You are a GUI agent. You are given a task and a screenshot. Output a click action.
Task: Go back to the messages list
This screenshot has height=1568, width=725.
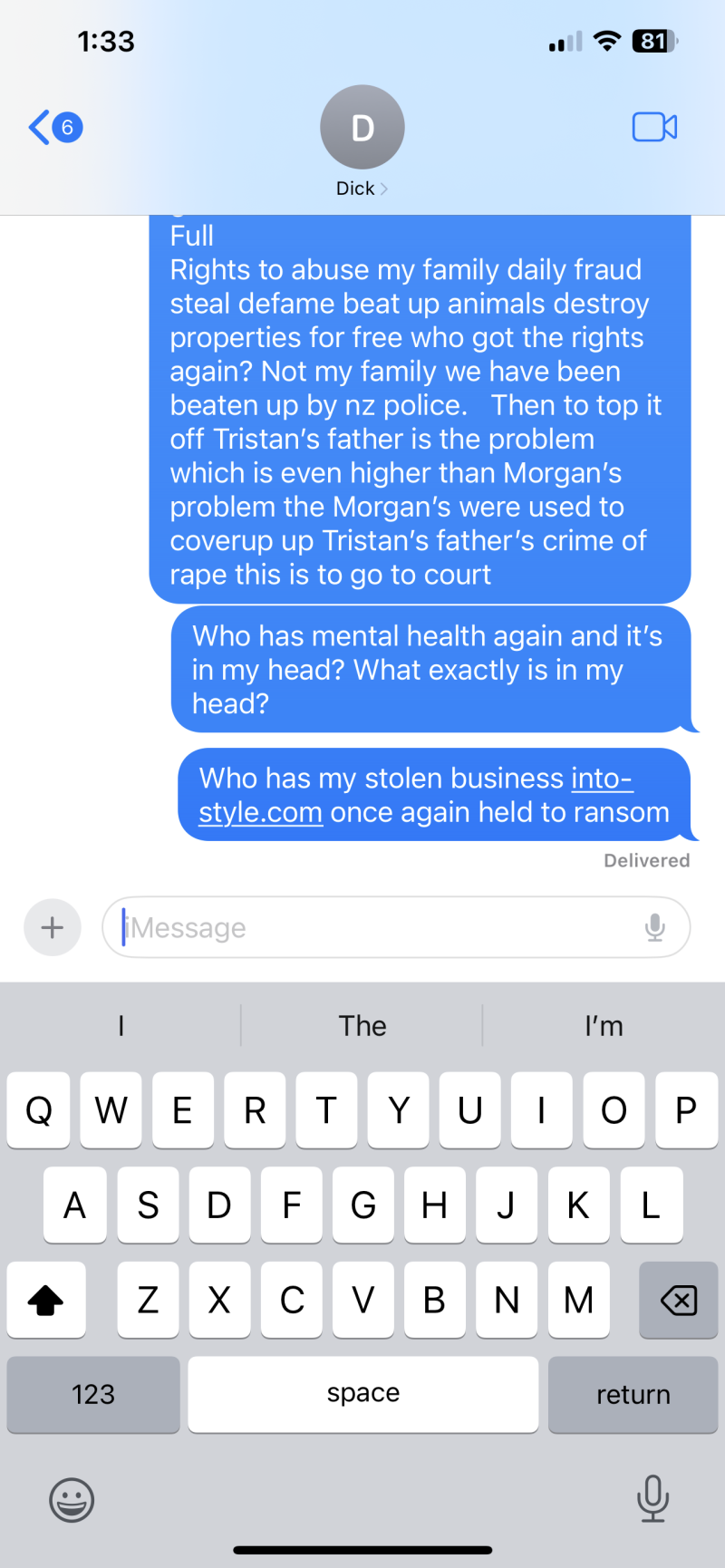[x=53, y=128]
